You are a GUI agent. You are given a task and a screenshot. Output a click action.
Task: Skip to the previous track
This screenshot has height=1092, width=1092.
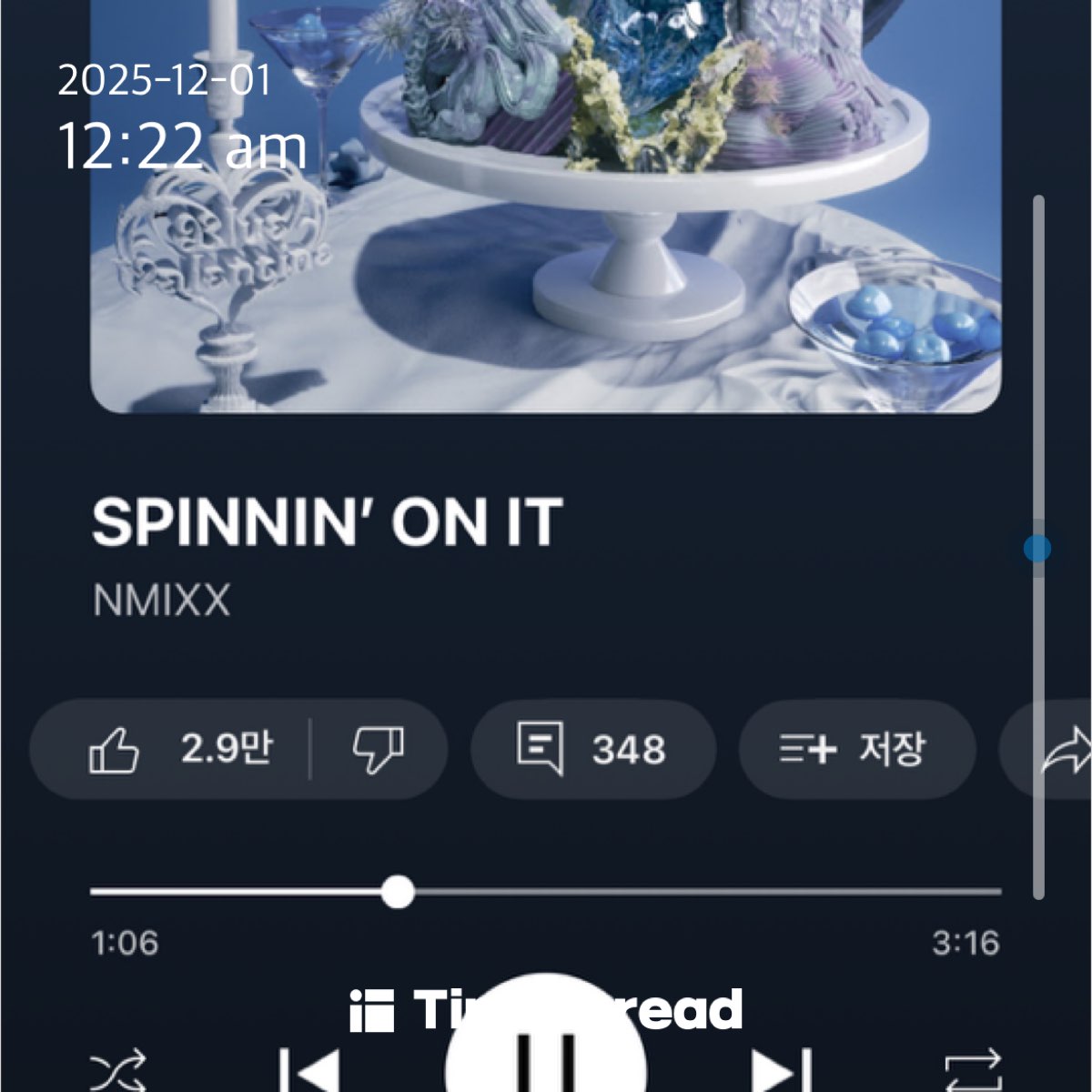click(x=310, y=1071)
